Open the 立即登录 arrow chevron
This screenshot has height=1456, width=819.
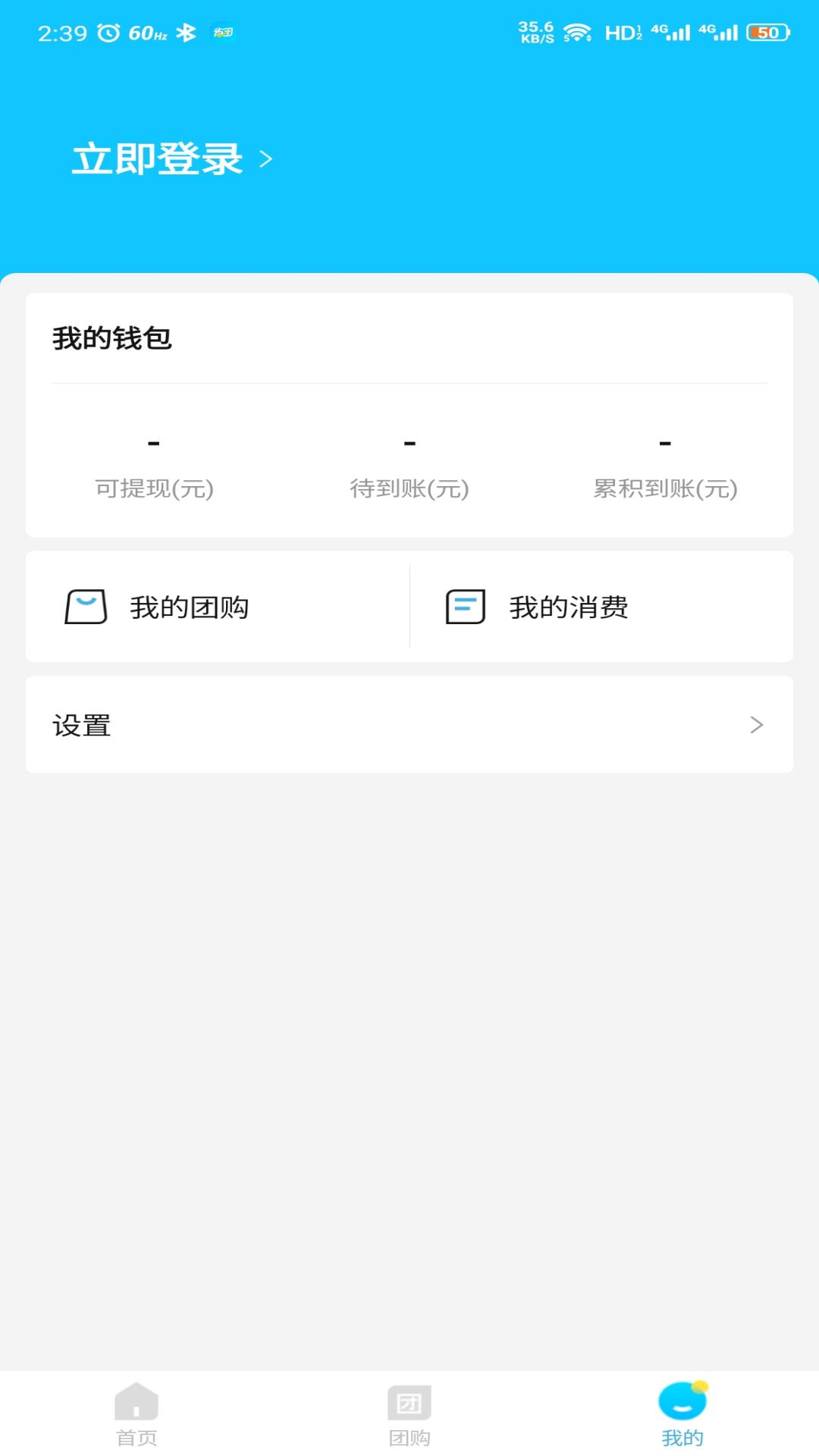(x=266, y=158)
